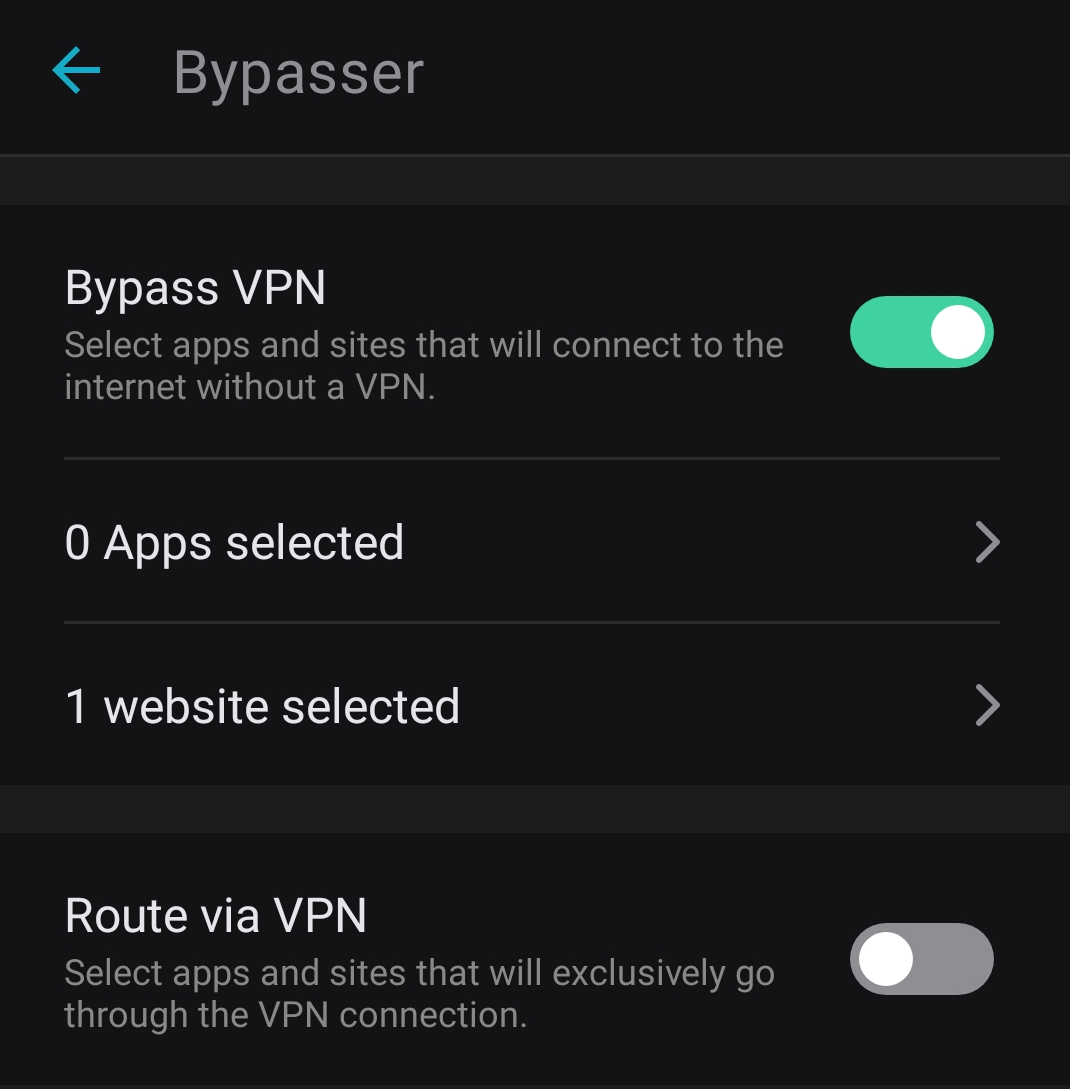Turn off the Bypass VPN switch
The height and width of the screenshot is (1089, 1070).
tap(921, 332)
